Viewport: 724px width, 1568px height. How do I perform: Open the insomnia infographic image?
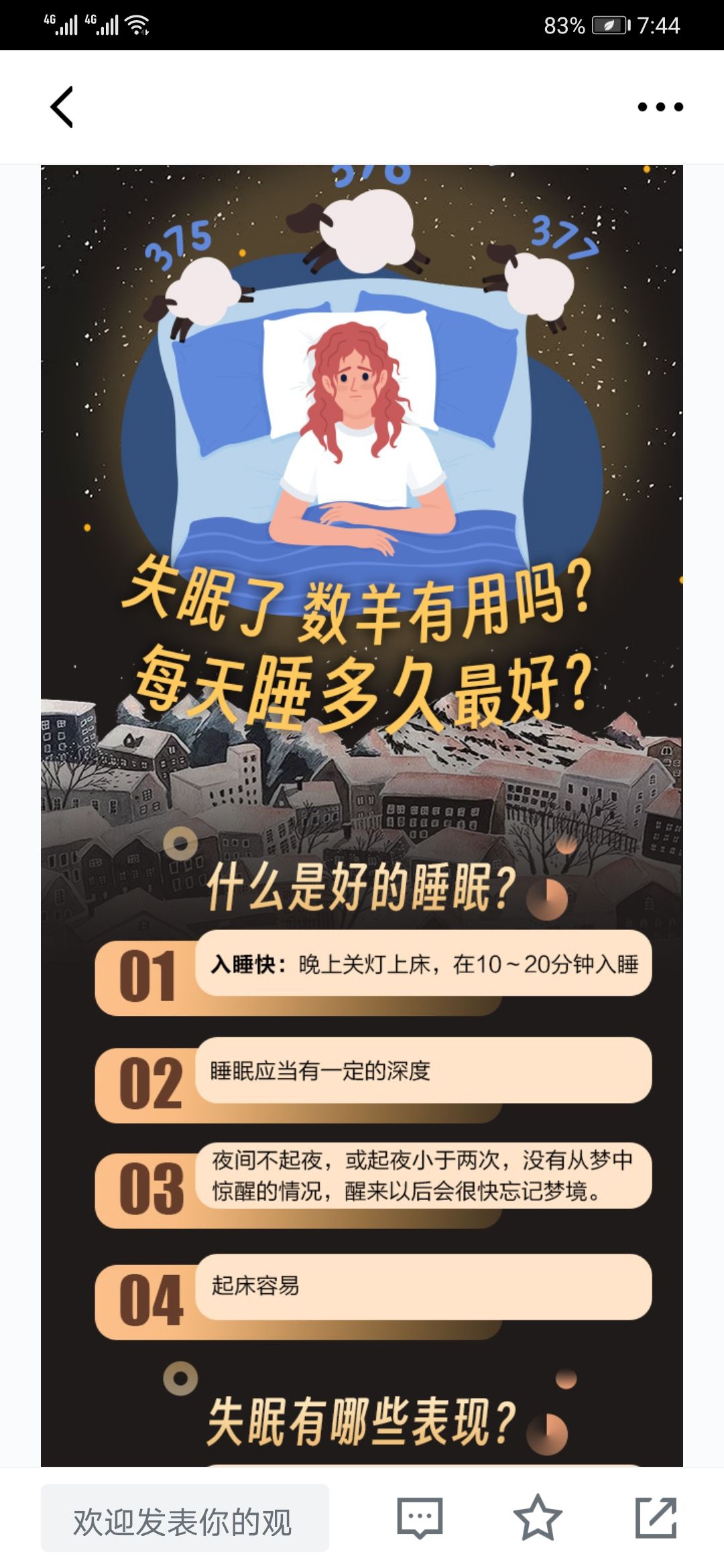tap(362, 815)
